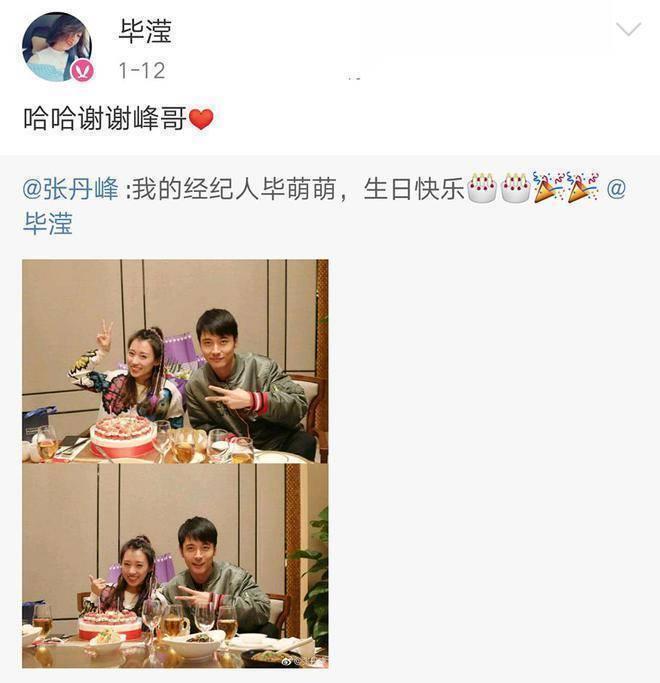The width and height of the screenshot is (660, 683).
Task: View the first birthday cake photo
Action: click(175, 361)
